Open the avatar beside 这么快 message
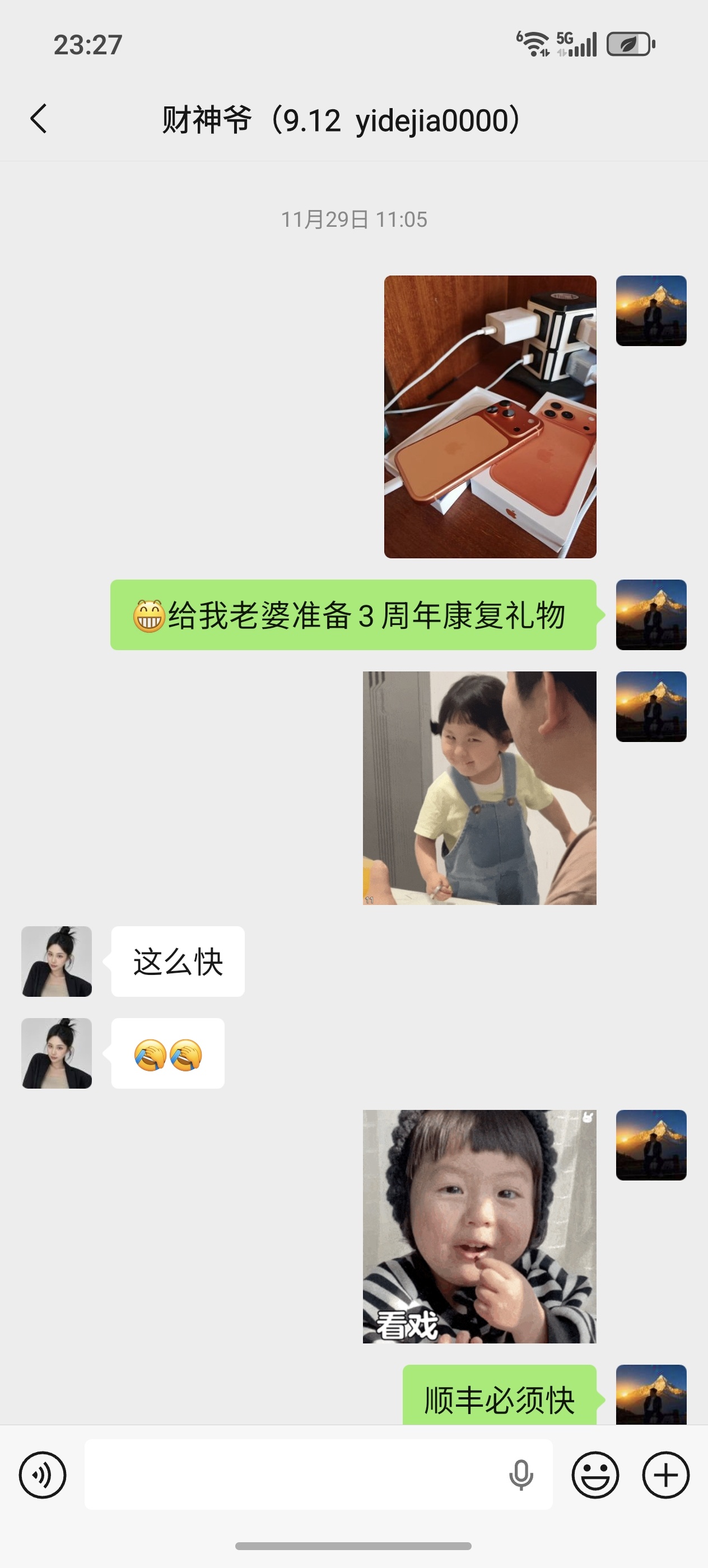 [57, 961]
